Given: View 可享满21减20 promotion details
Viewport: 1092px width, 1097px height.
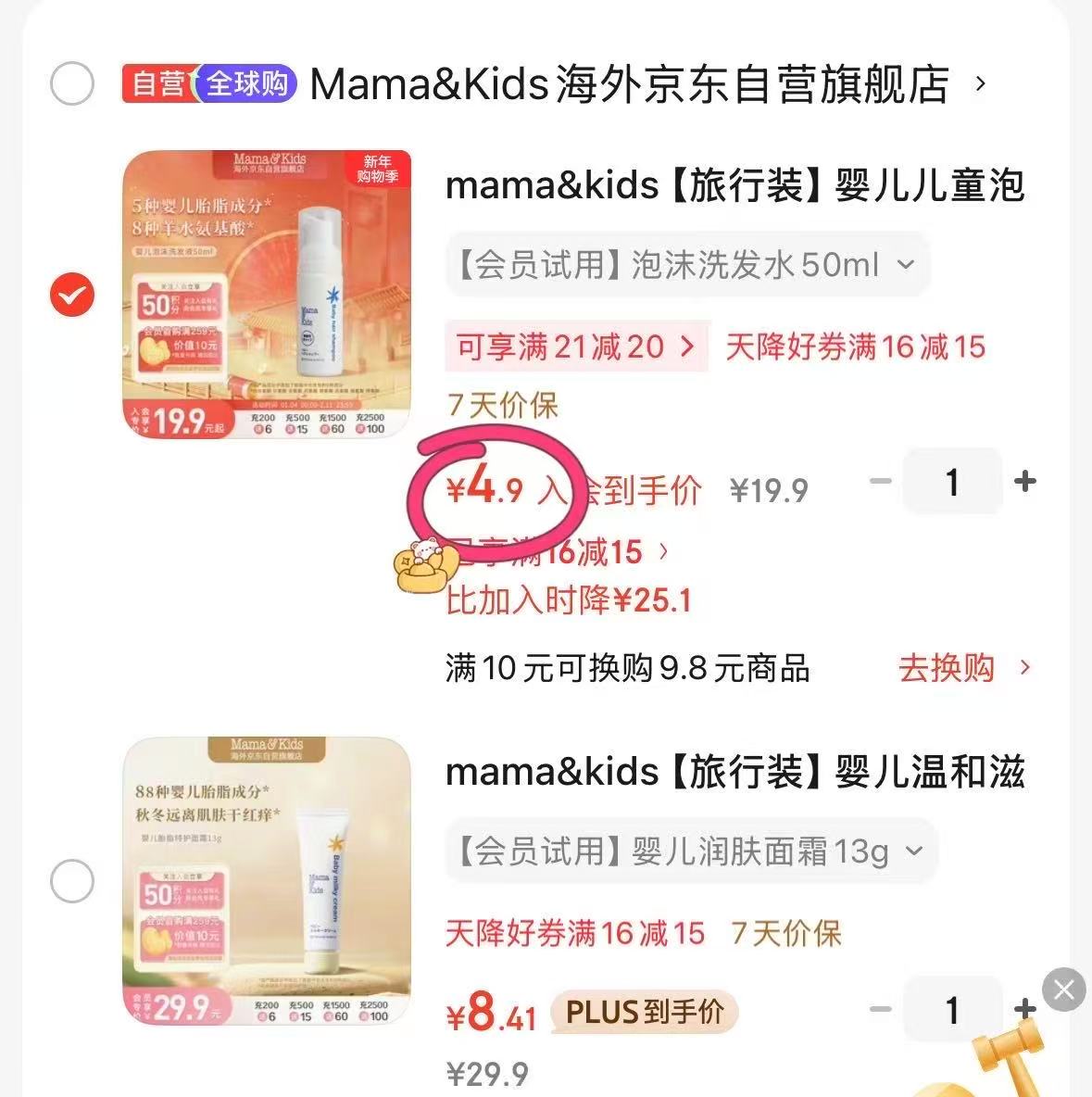Looking at the screenshot, I should coord(576,347).
